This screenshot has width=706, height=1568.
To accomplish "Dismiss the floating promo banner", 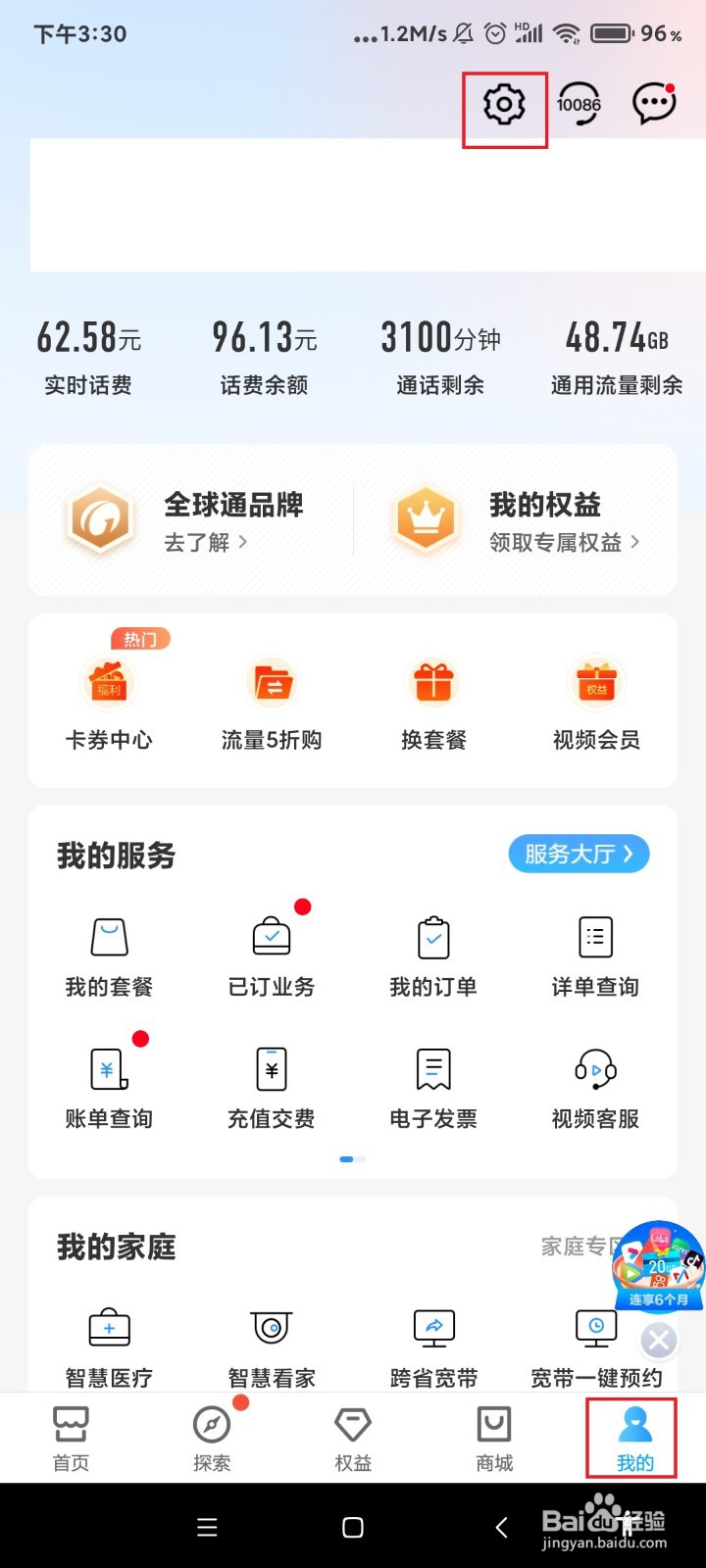I will point(659,1340).
